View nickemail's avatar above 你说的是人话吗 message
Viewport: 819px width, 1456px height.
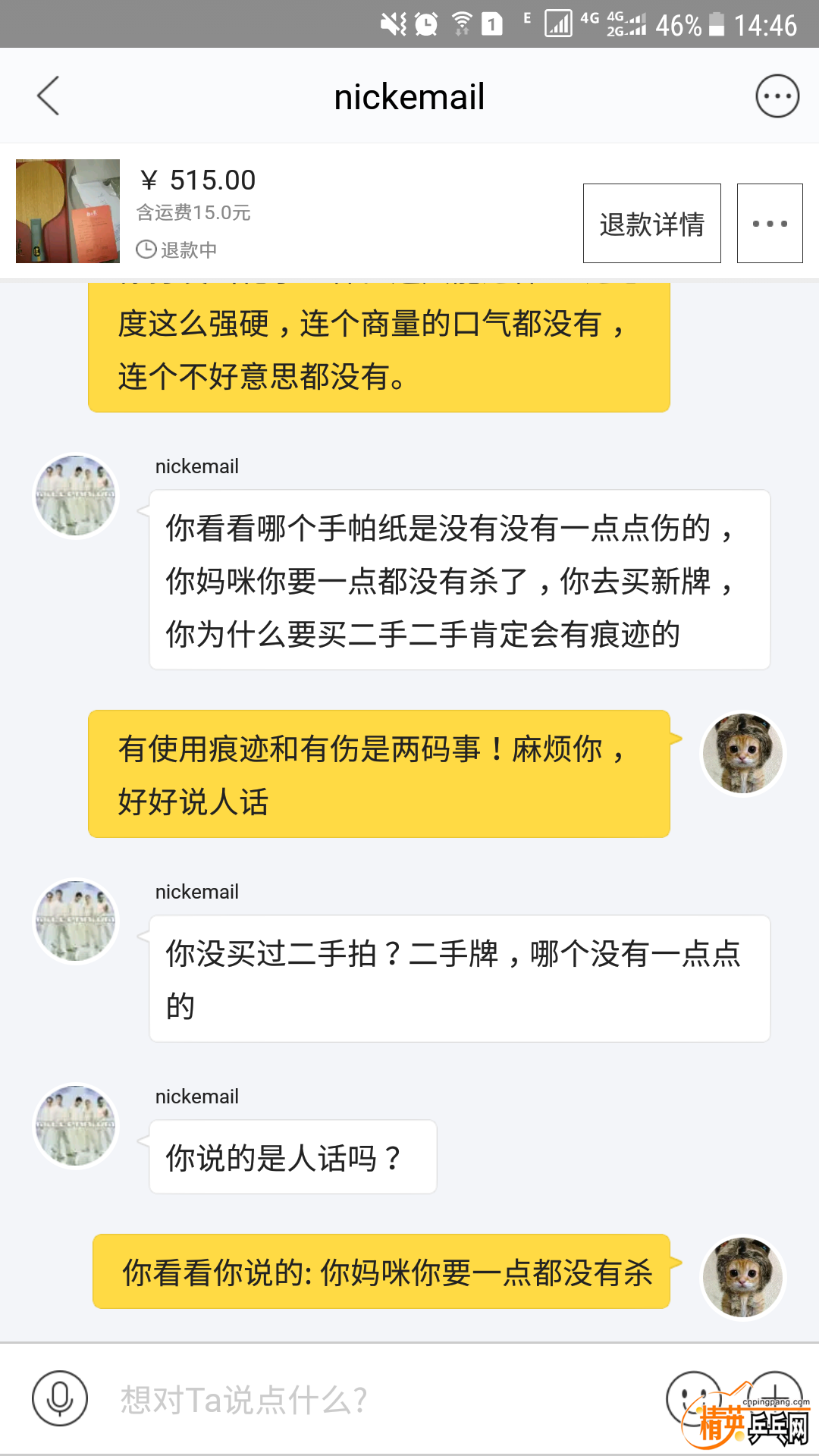76,1126
